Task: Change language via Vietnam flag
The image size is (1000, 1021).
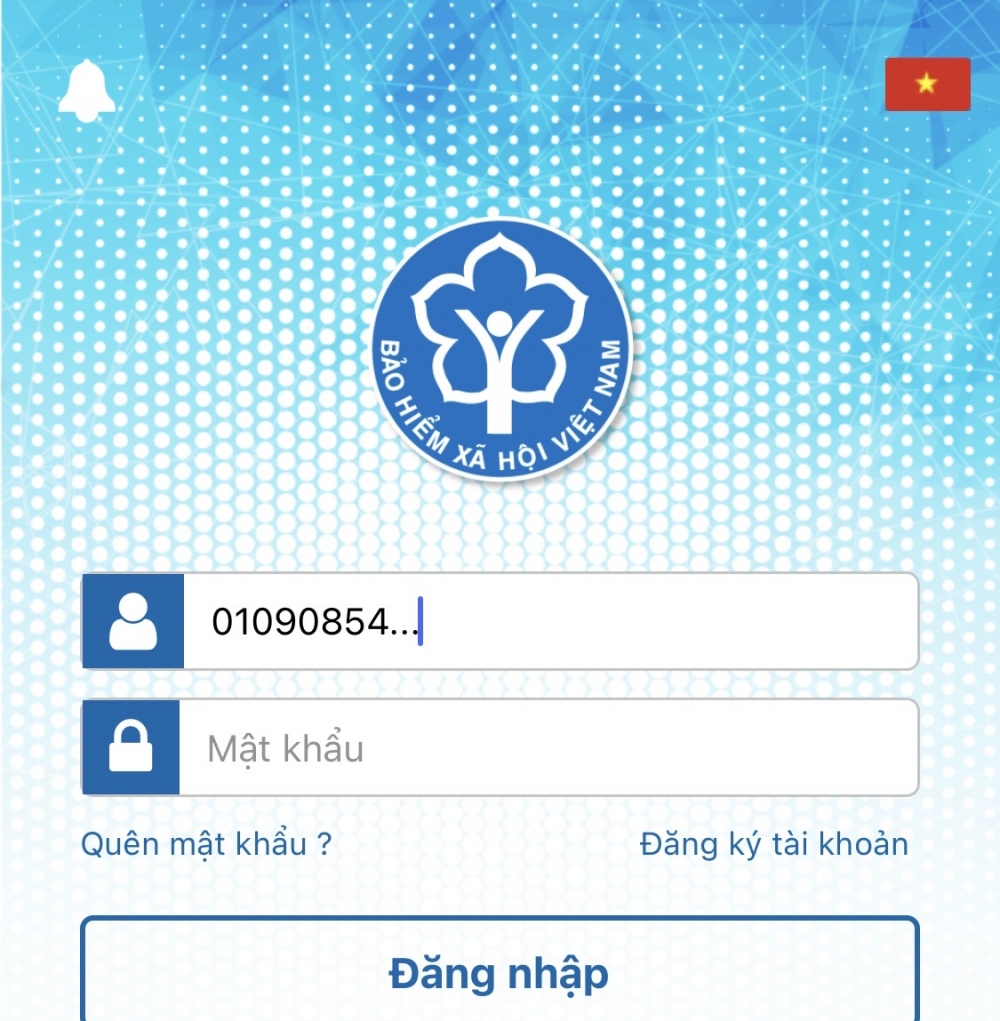Action: pos(927,84)
